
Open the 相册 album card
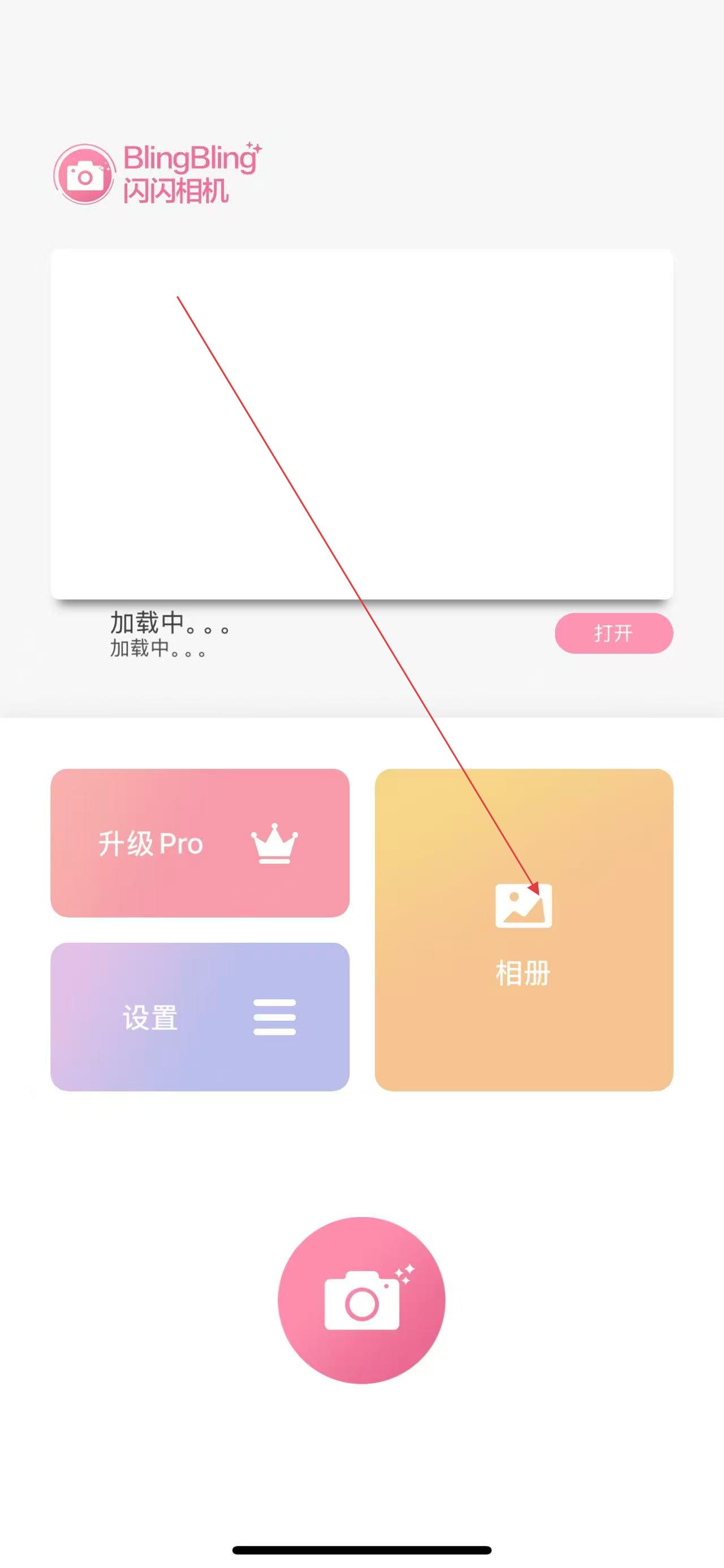(524, 930)
